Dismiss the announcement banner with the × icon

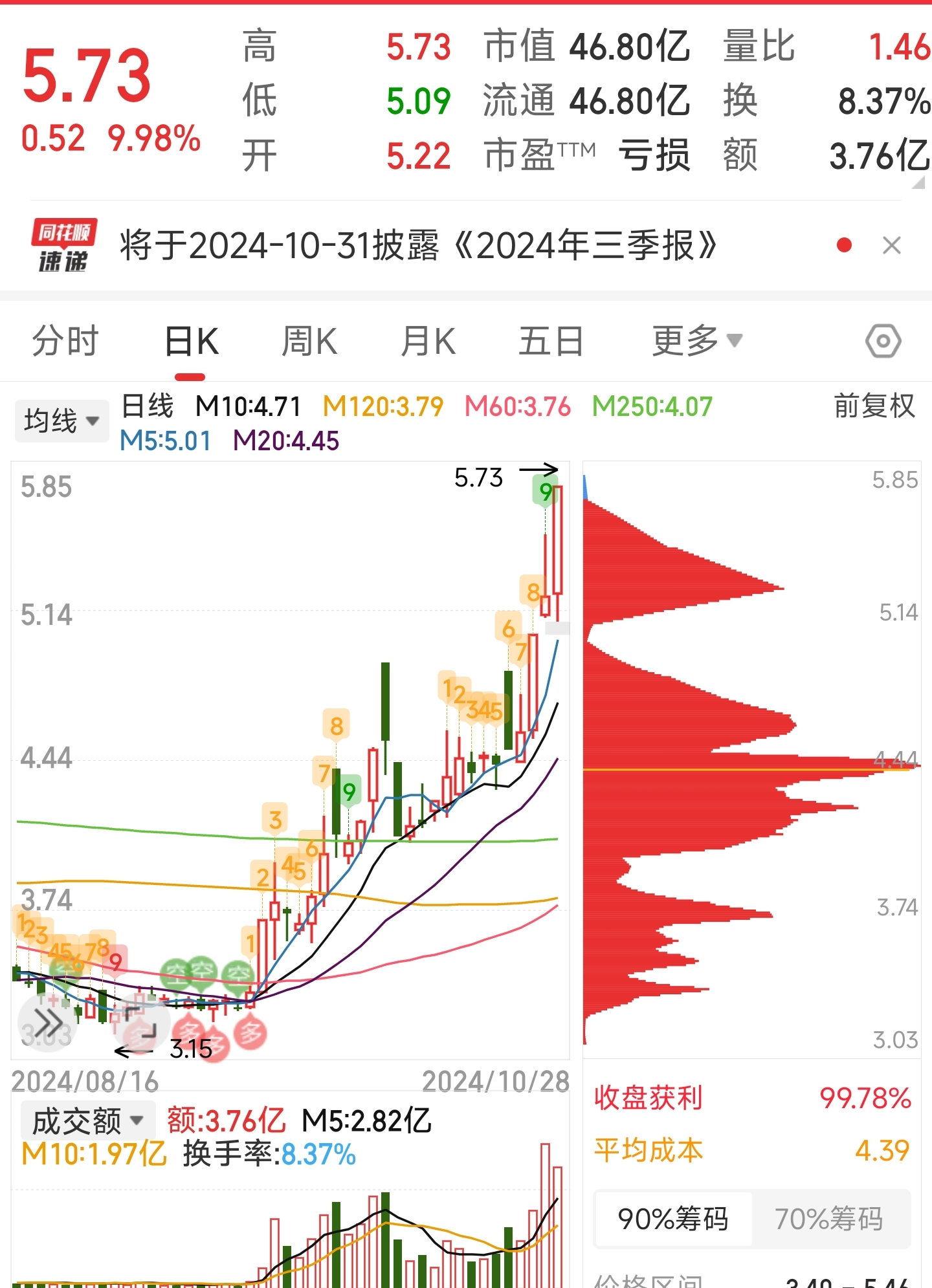tap(892, 246)
